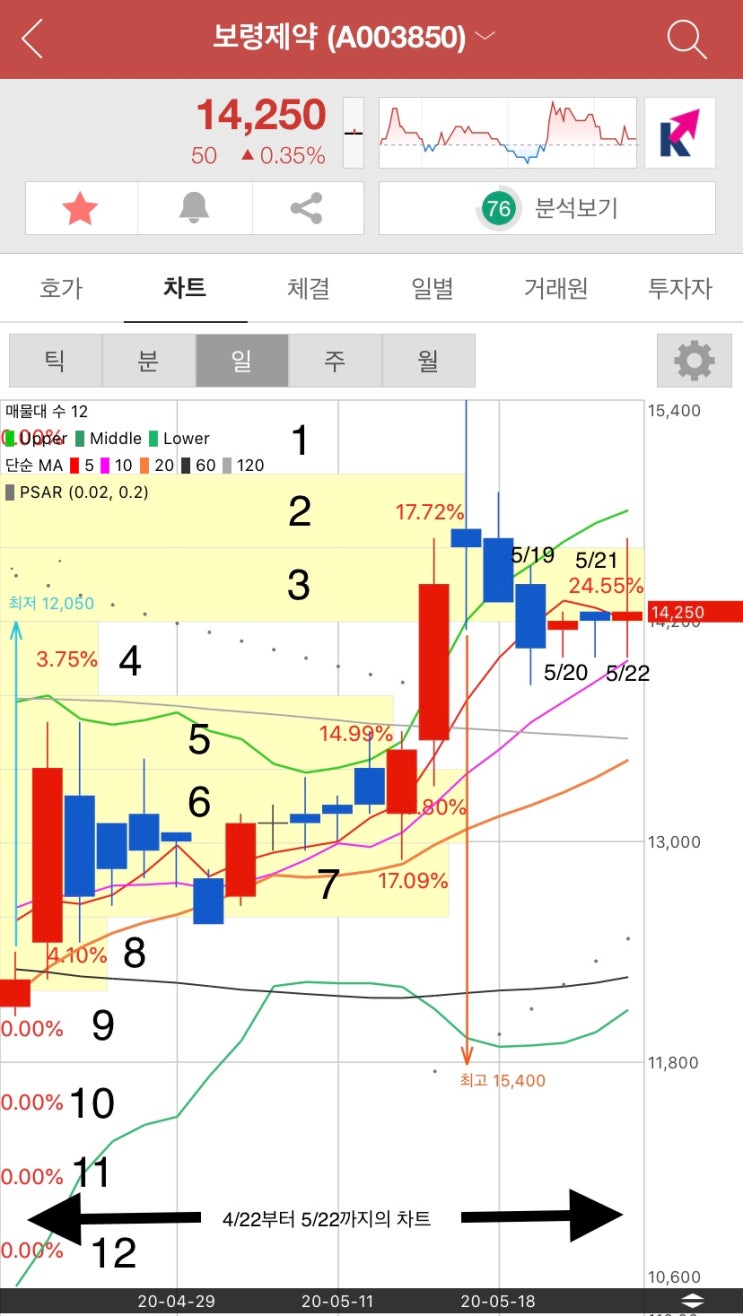Open 분석보기 analysis view
The image size is (743, 1316).
point(547,208)
